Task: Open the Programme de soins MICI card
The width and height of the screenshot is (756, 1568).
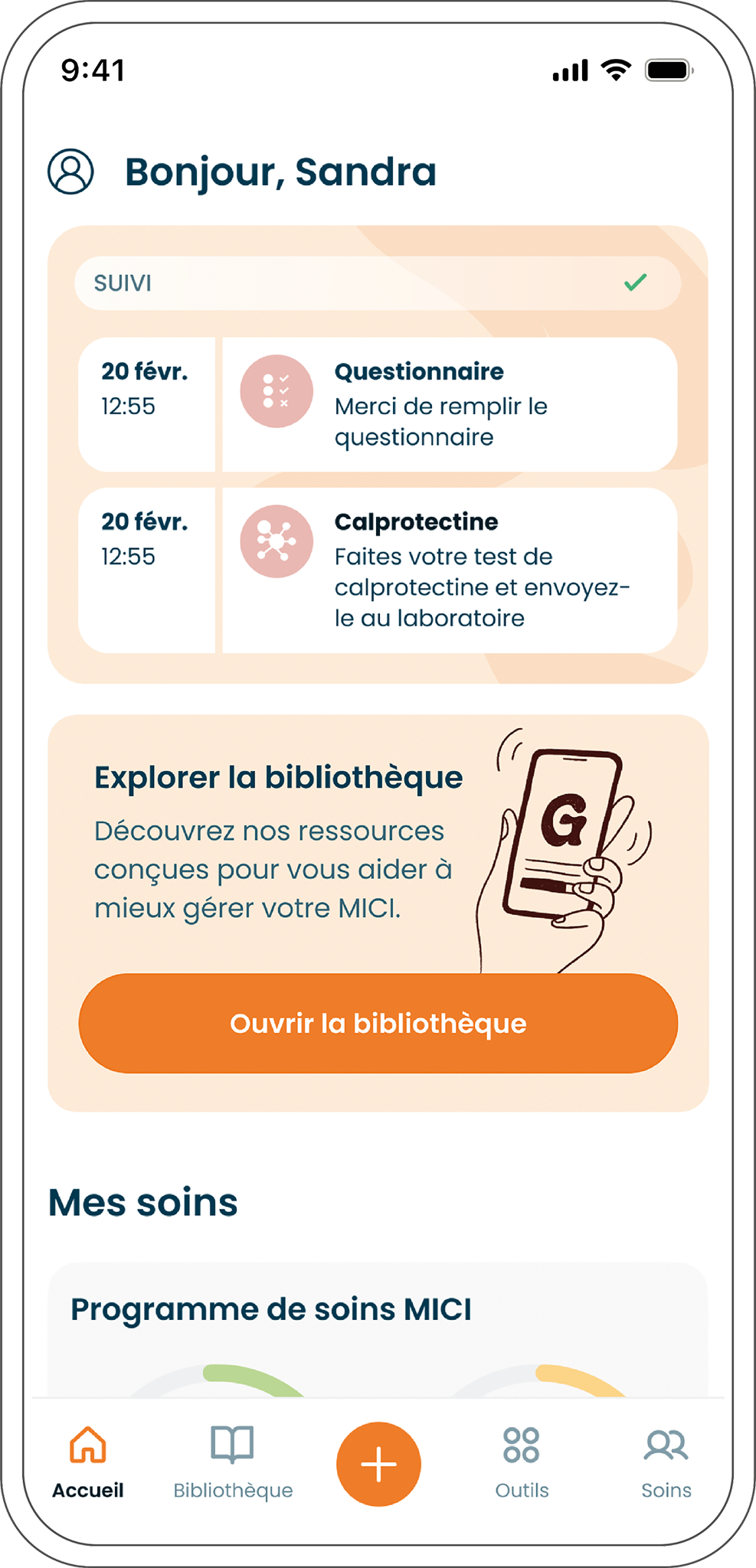Action: coord(378,1331)
